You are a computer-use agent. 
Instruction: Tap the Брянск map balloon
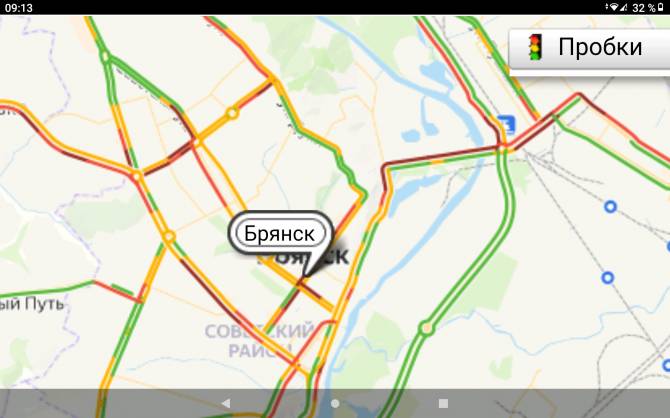tap(279, 233)
